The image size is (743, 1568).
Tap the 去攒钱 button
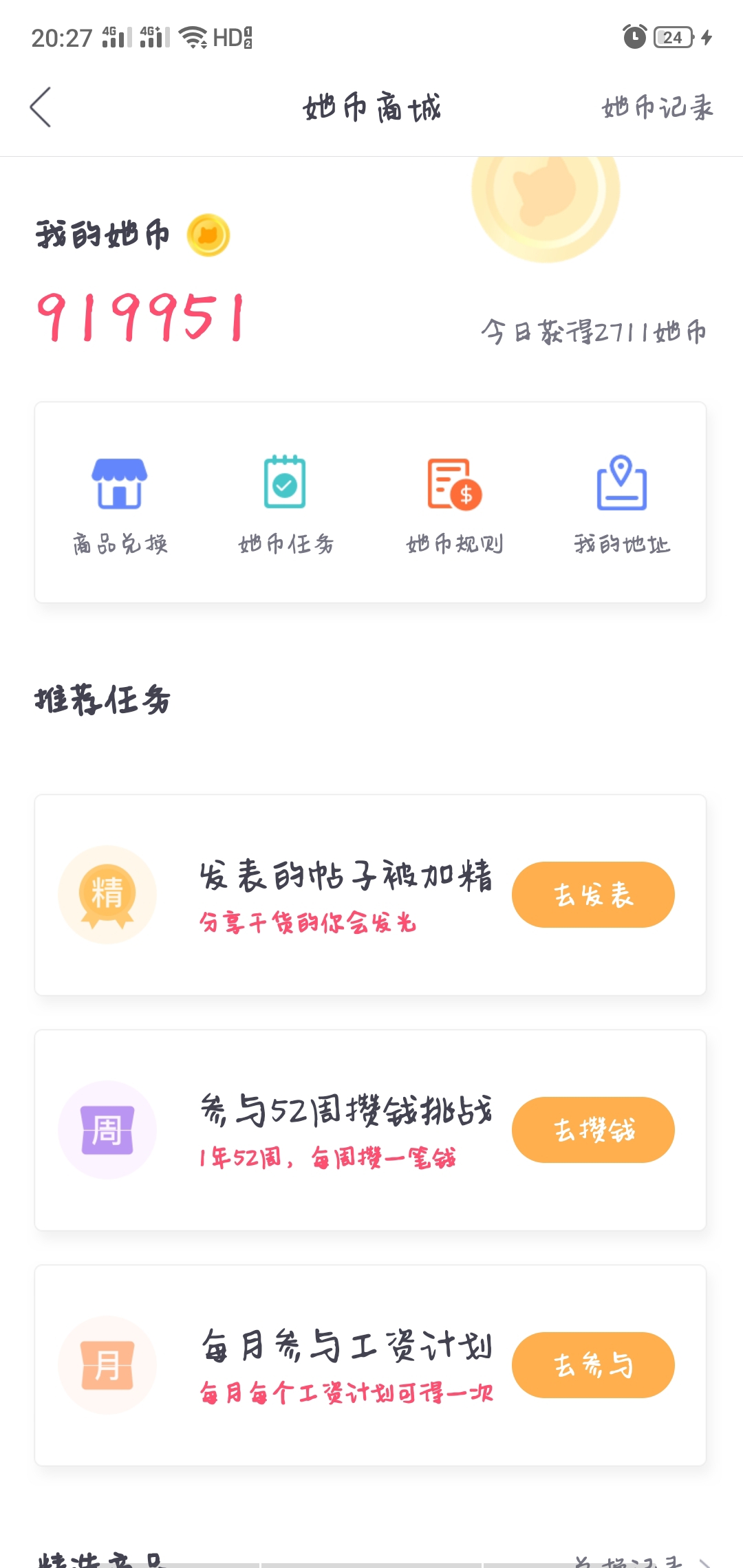593,1130
